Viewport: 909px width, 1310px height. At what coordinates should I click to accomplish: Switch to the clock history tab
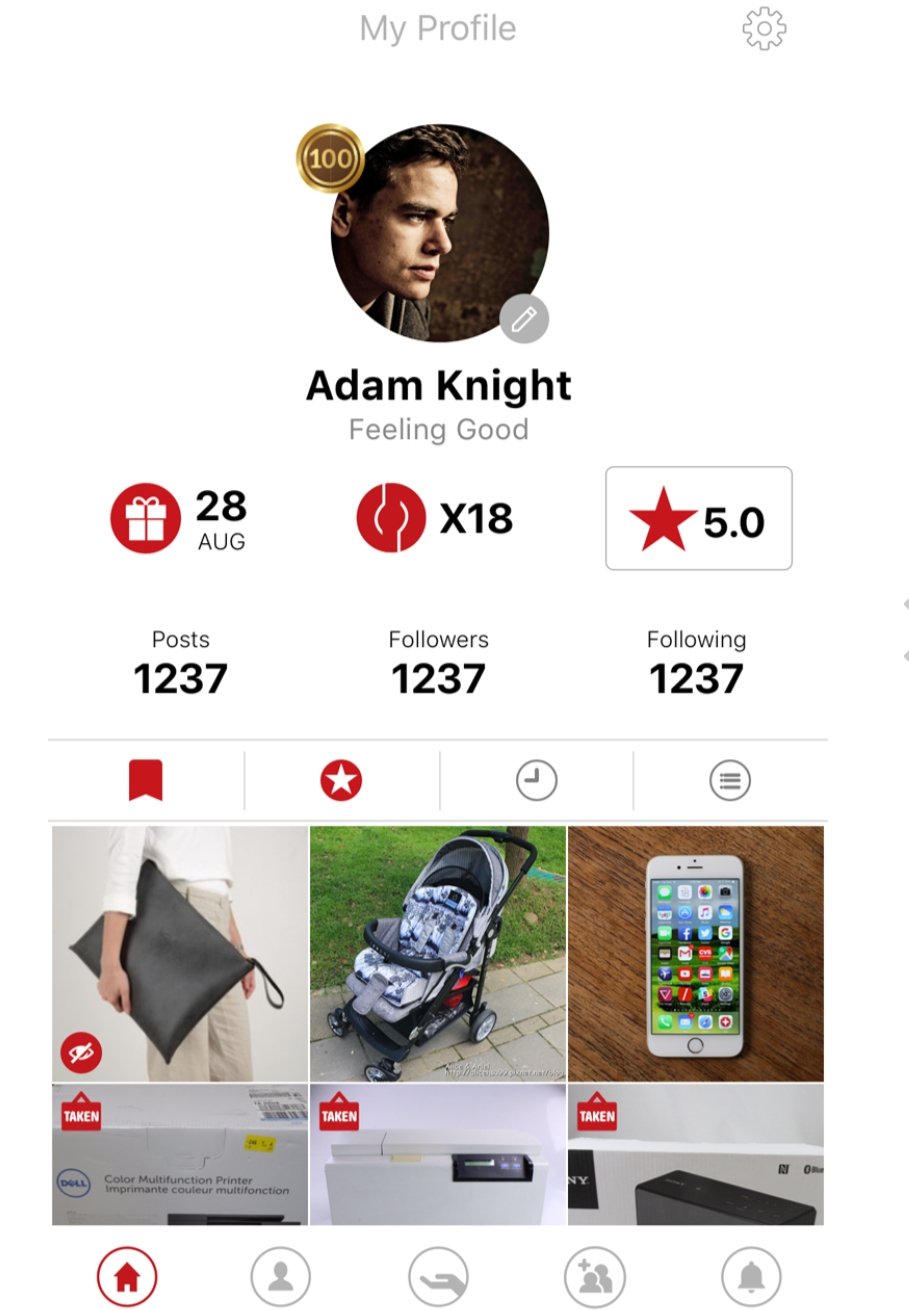pyautogui.click(x=536, y=780)
